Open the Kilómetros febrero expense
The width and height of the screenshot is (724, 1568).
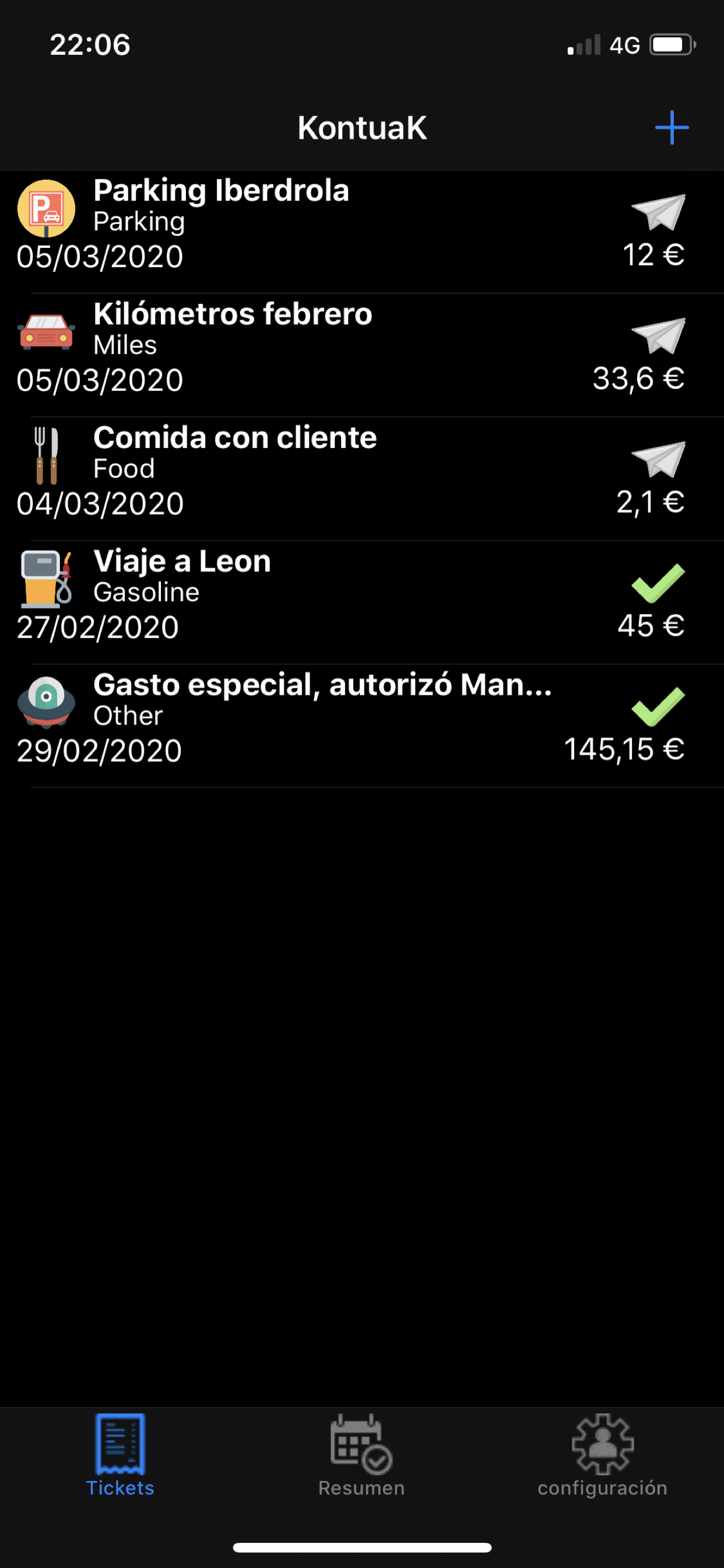(362, 355)
